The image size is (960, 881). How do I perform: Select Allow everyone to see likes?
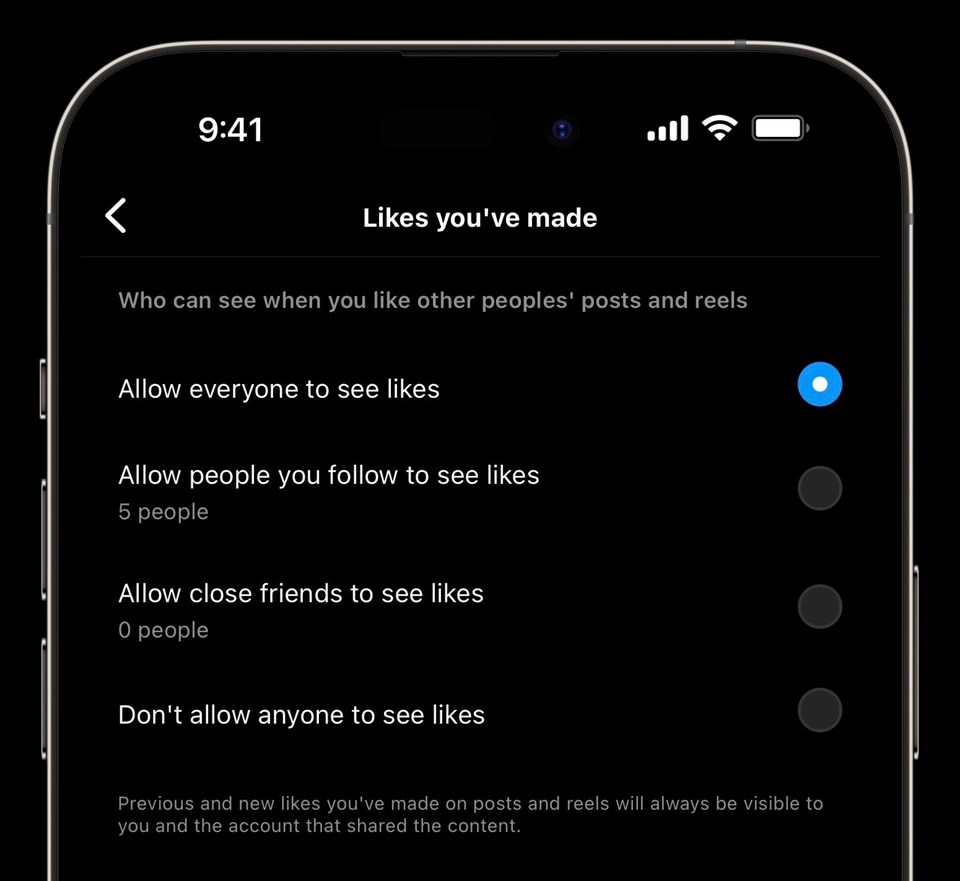(819, 385)
